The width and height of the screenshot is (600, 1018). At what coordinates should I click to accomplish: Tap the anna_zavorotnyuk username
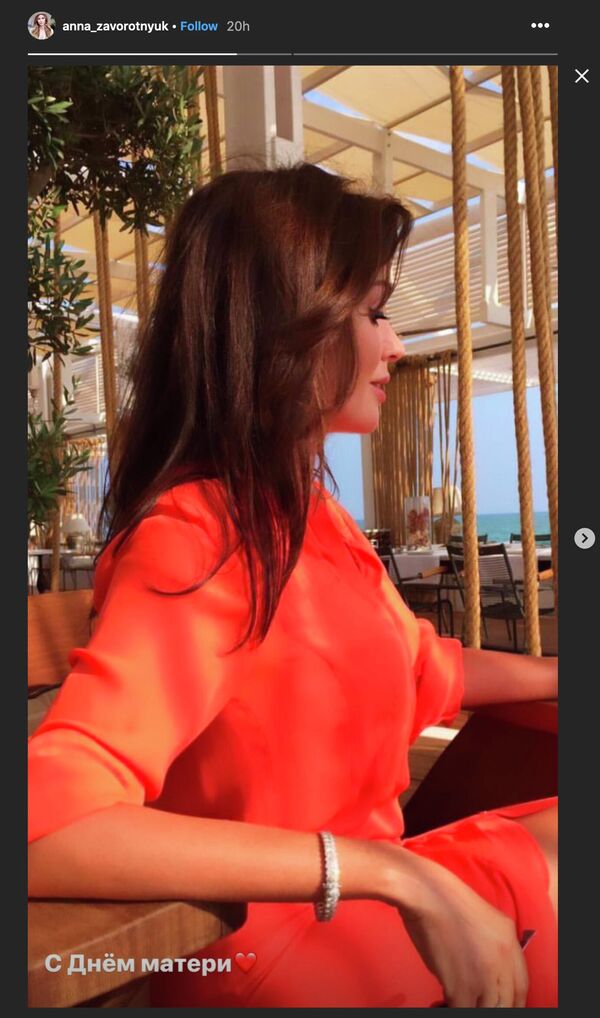point(115,26)
